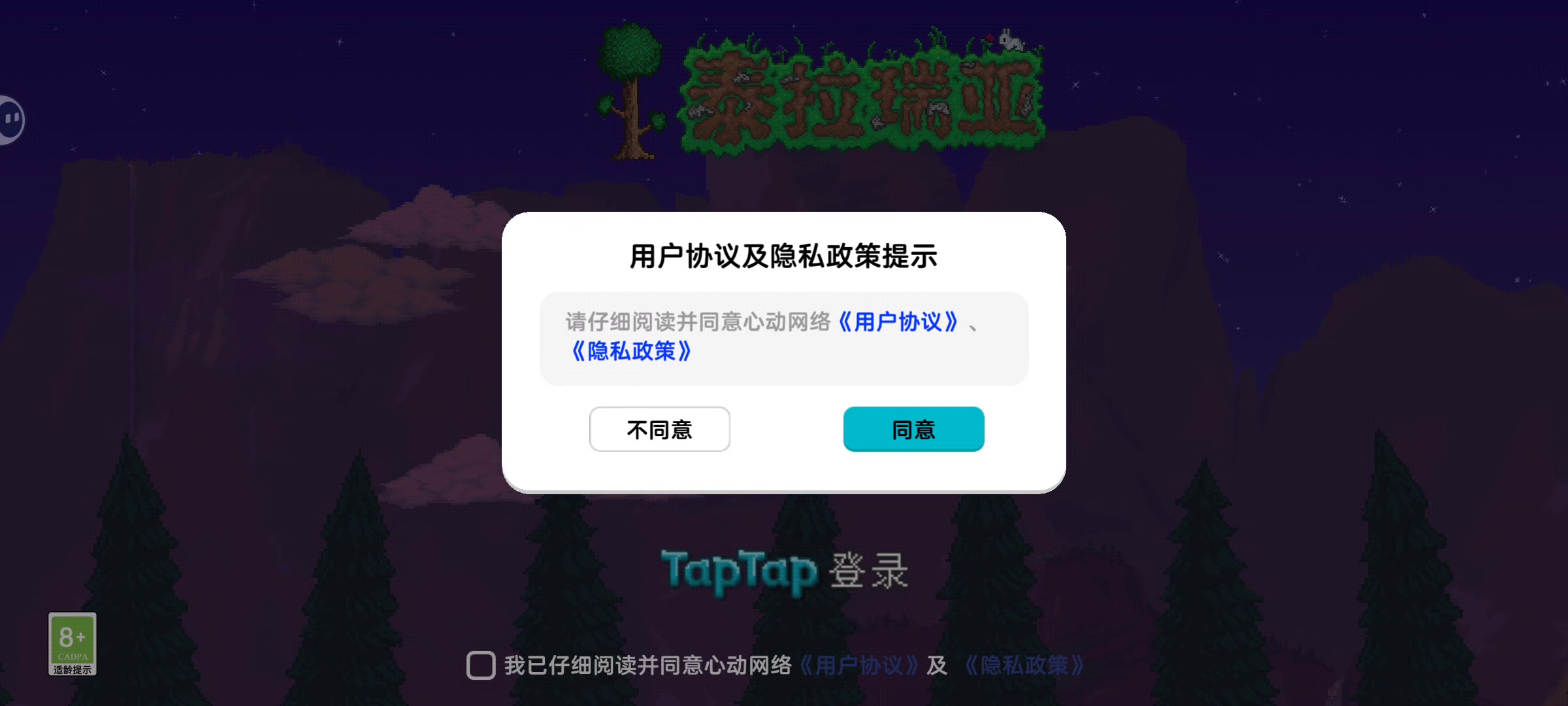Open the 8+ CADPA age rating notice

[x=73, y=644]
